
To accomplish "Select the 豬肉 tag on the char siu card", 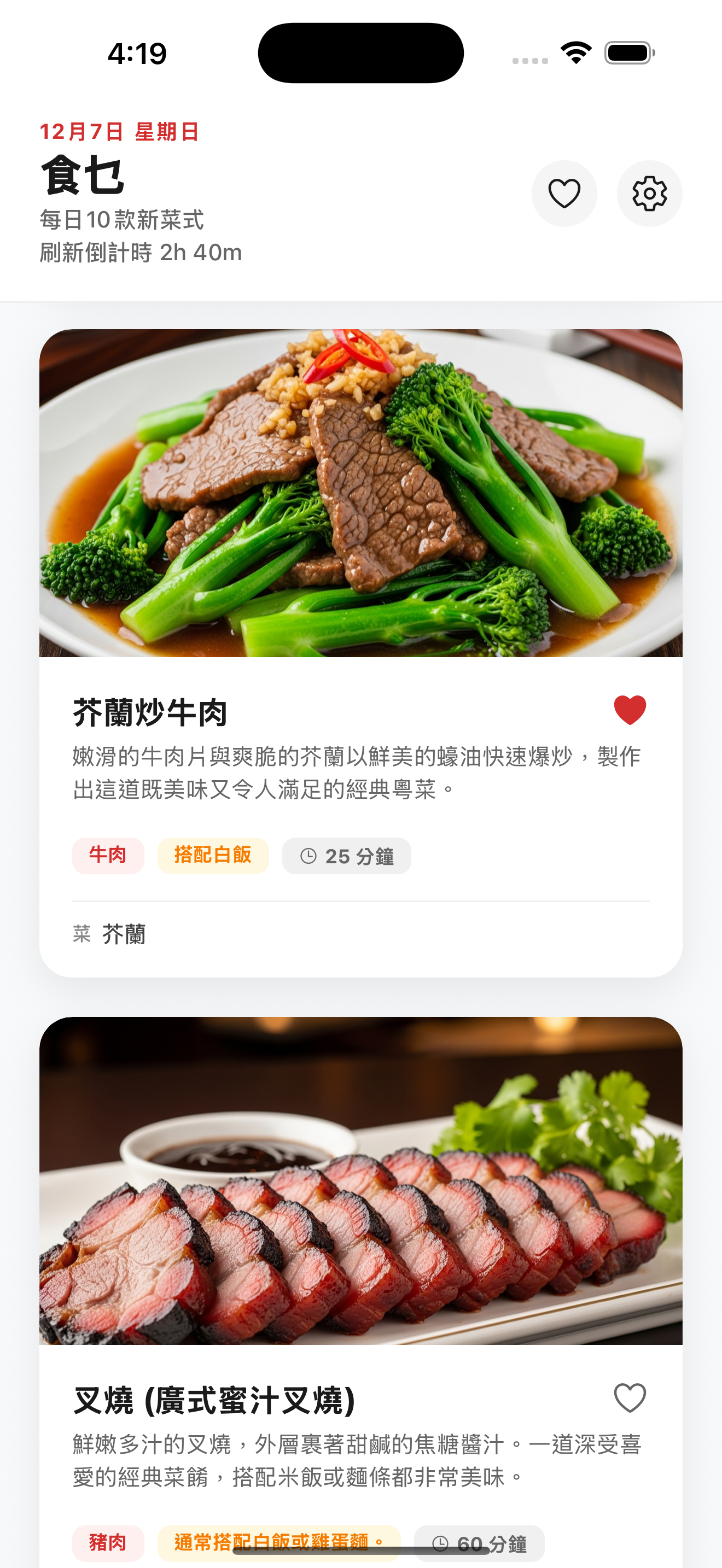I will point(108,1540).
